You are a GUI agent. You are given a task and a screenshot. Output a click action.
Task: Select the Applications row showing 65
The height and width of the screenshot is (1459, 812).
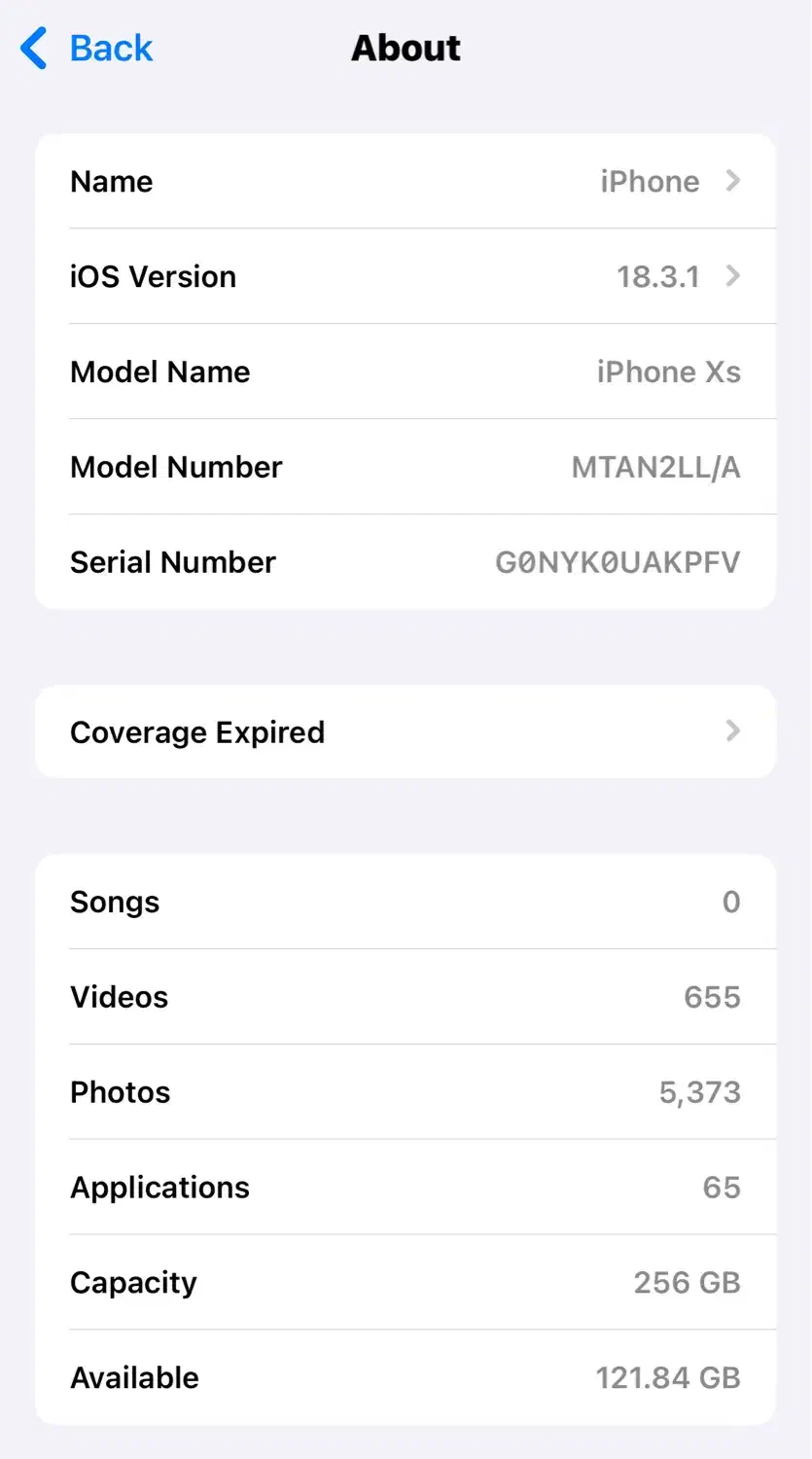[x=406, y=1187]
